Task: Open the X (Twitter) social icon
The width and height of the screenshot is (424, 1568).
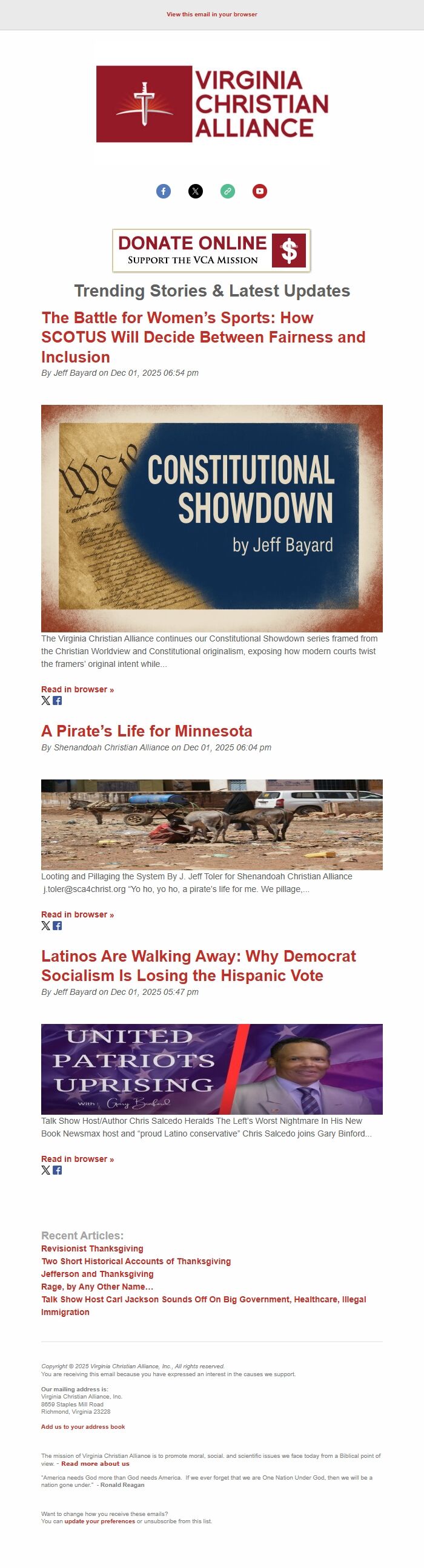Action: point(196,191)
